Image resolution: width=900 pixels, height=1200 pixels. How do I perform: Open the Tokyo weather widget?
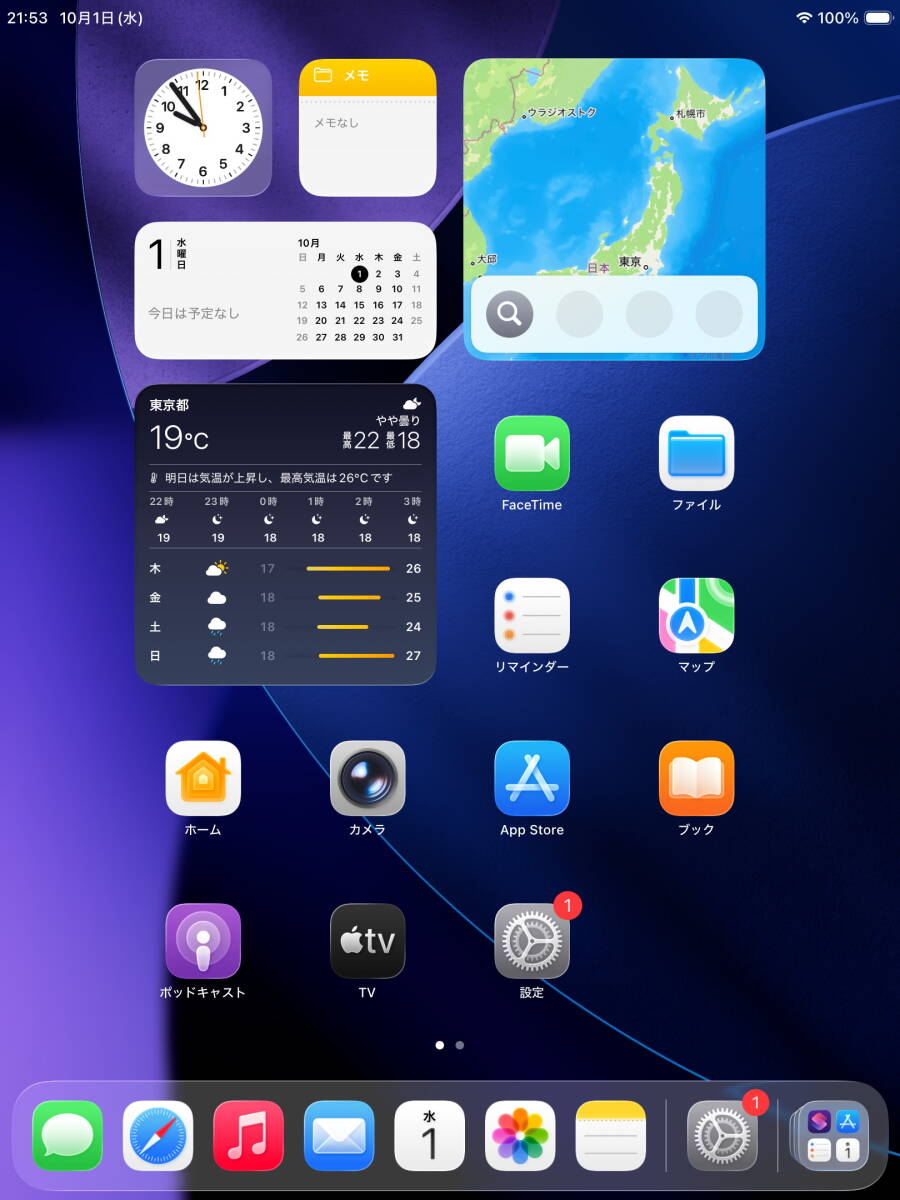click(x=285, y=534)
